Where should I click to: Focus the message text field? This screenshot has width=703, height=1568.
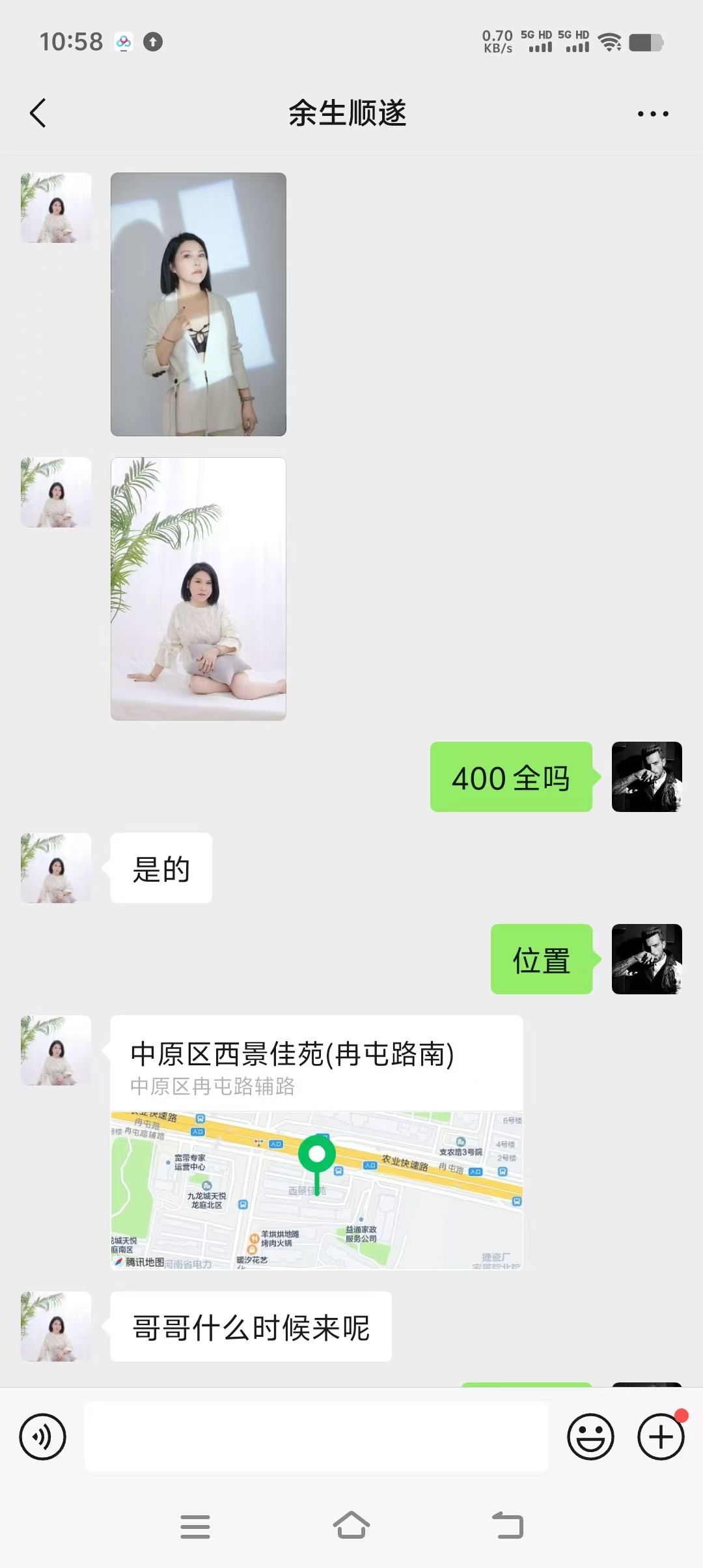click(316, 1436)
